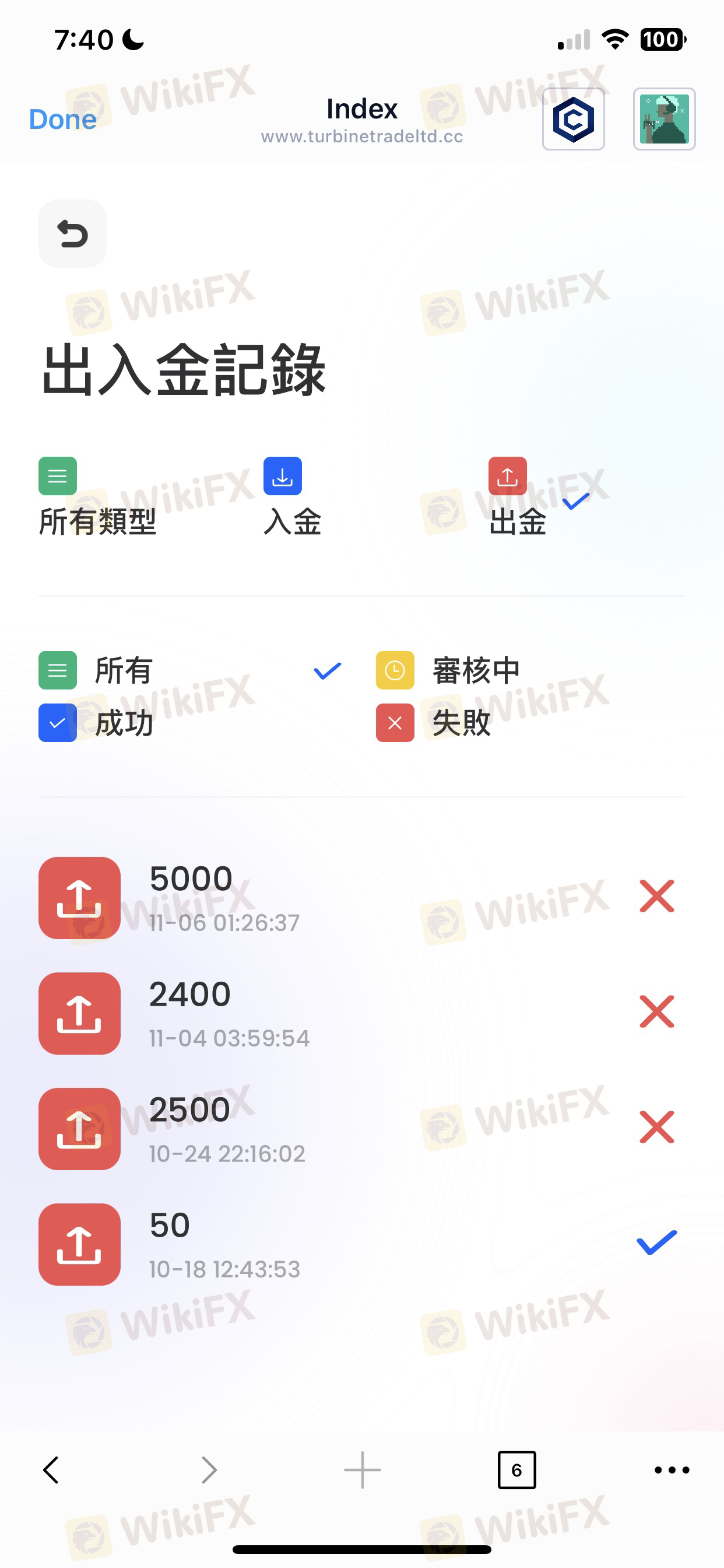This screenshot has width=724, height=1568.
Task: View the 6 open tabs
Action: 516,1470
